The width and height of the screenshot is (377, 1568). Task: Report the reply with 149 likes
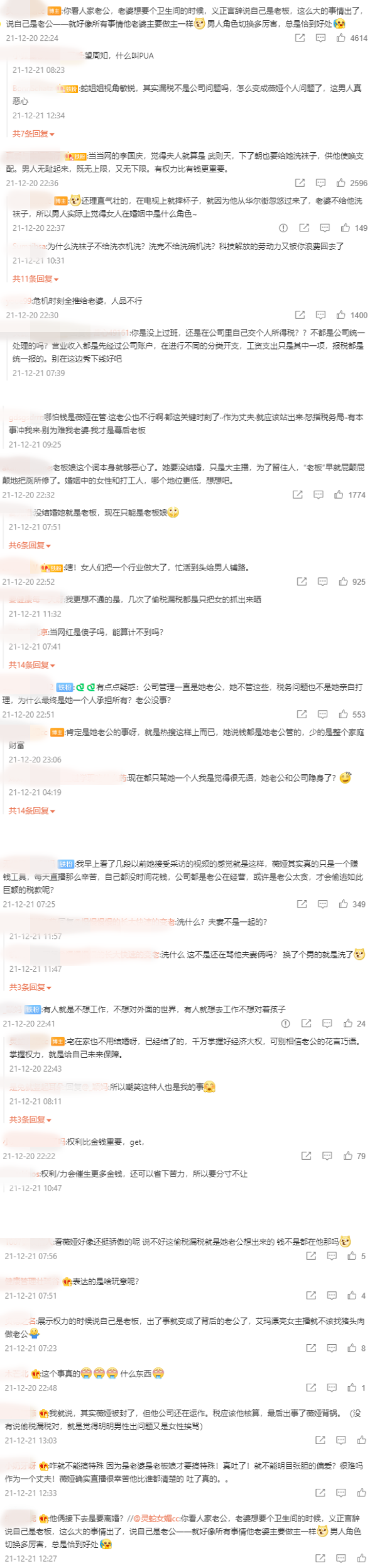click(x=283, y=228)
